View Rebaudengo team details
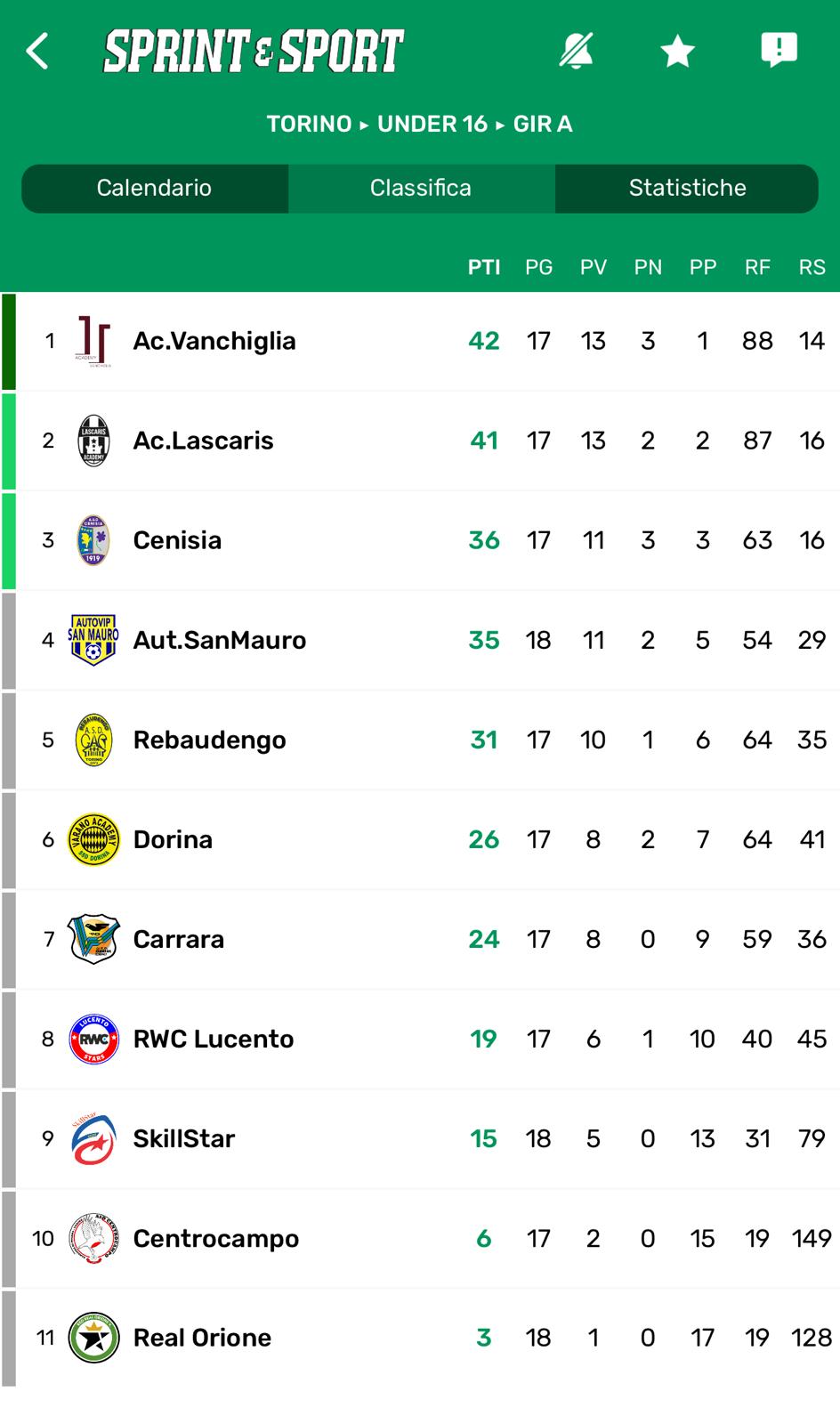The image size is (840, 1424). point(420,740)
